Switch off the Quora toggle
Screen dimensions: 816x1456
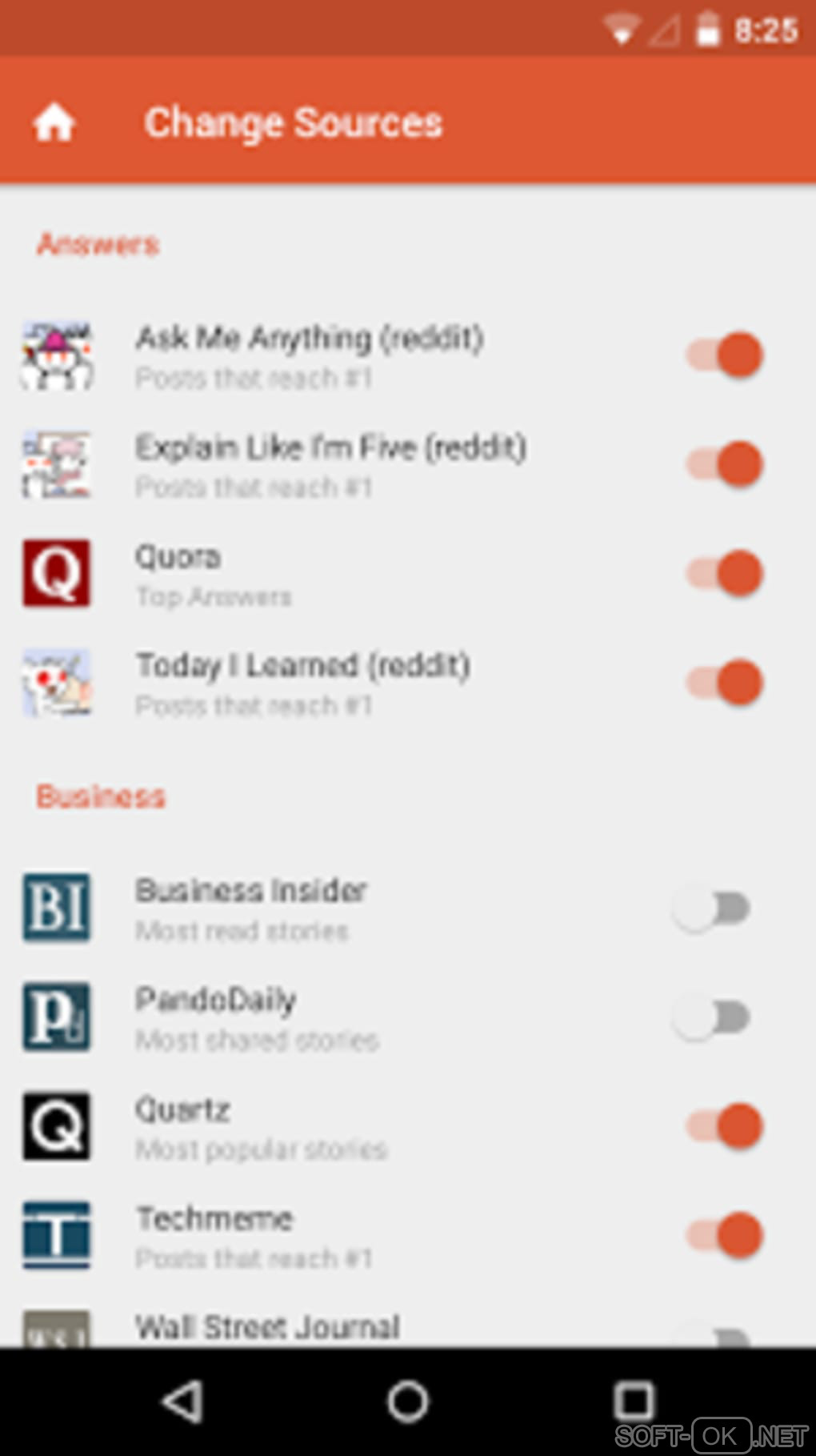[x=724, y=573]
